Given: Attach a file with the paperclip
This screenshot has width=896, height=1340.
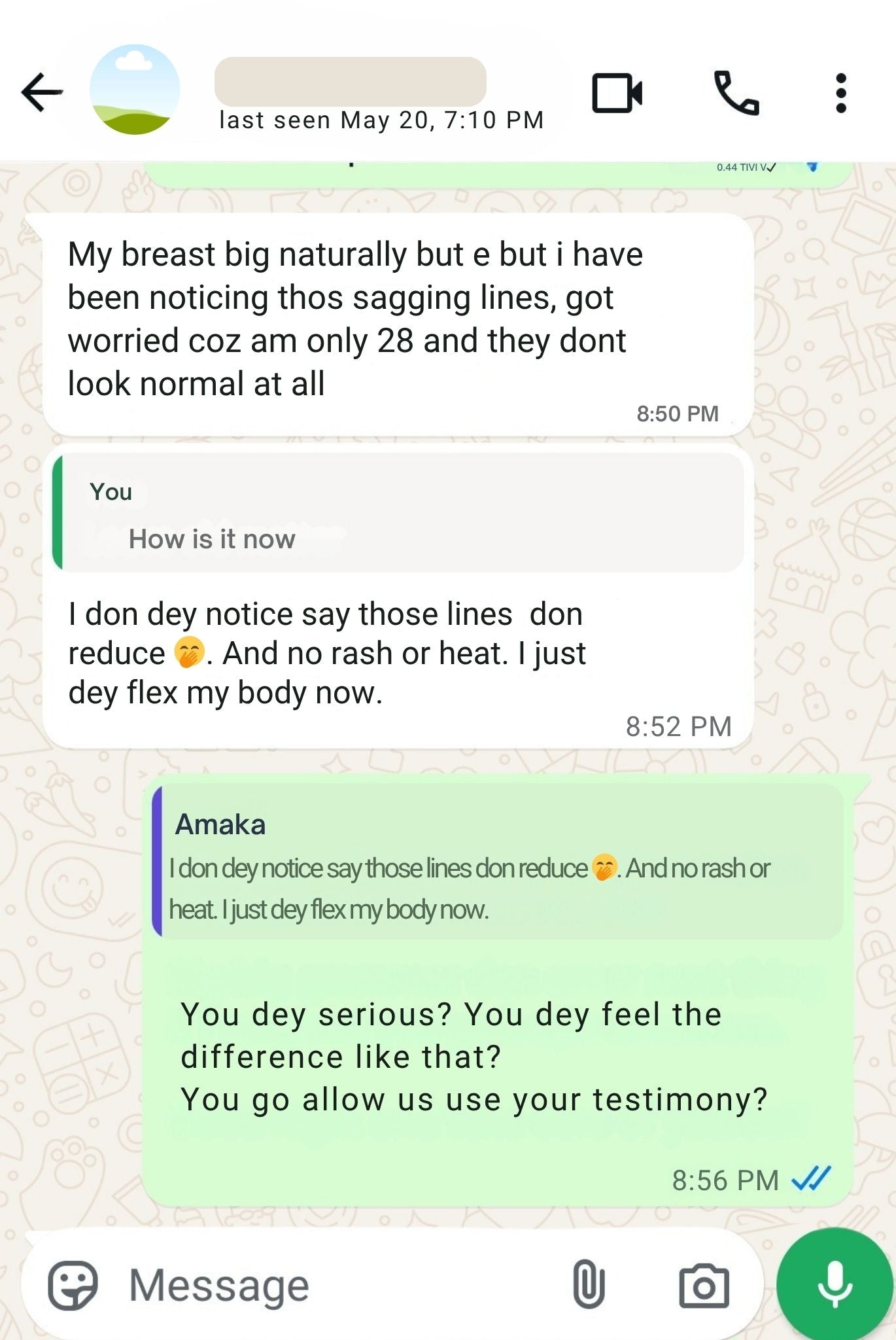Looking at the screenshot, I should pyautogui.click(x=588, y=1286).
